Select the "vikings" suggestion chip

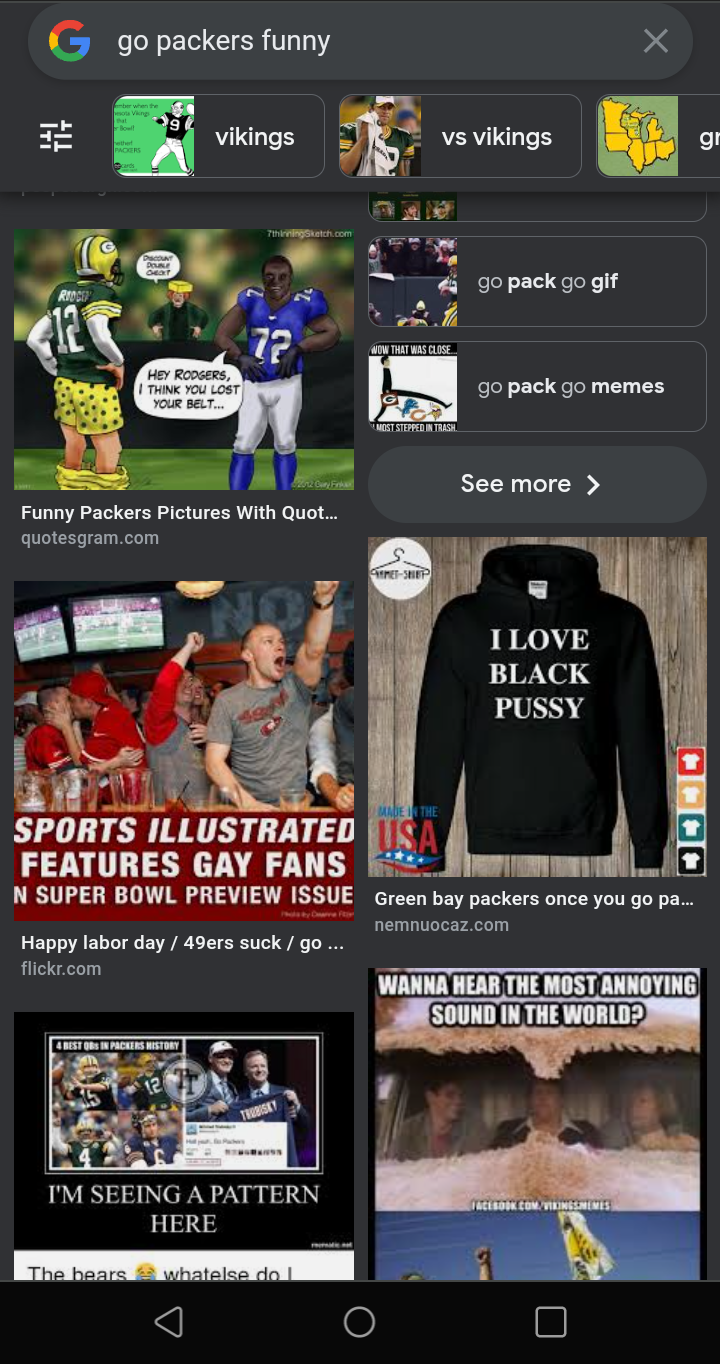coord(218,136)
